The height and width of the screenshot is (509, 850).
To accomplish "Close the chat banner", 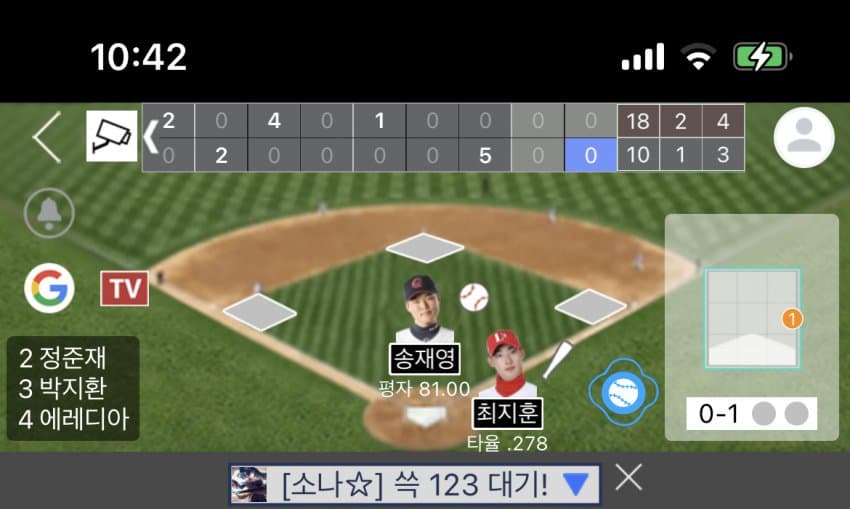I will pyautogui.click(x=628, y=478).
